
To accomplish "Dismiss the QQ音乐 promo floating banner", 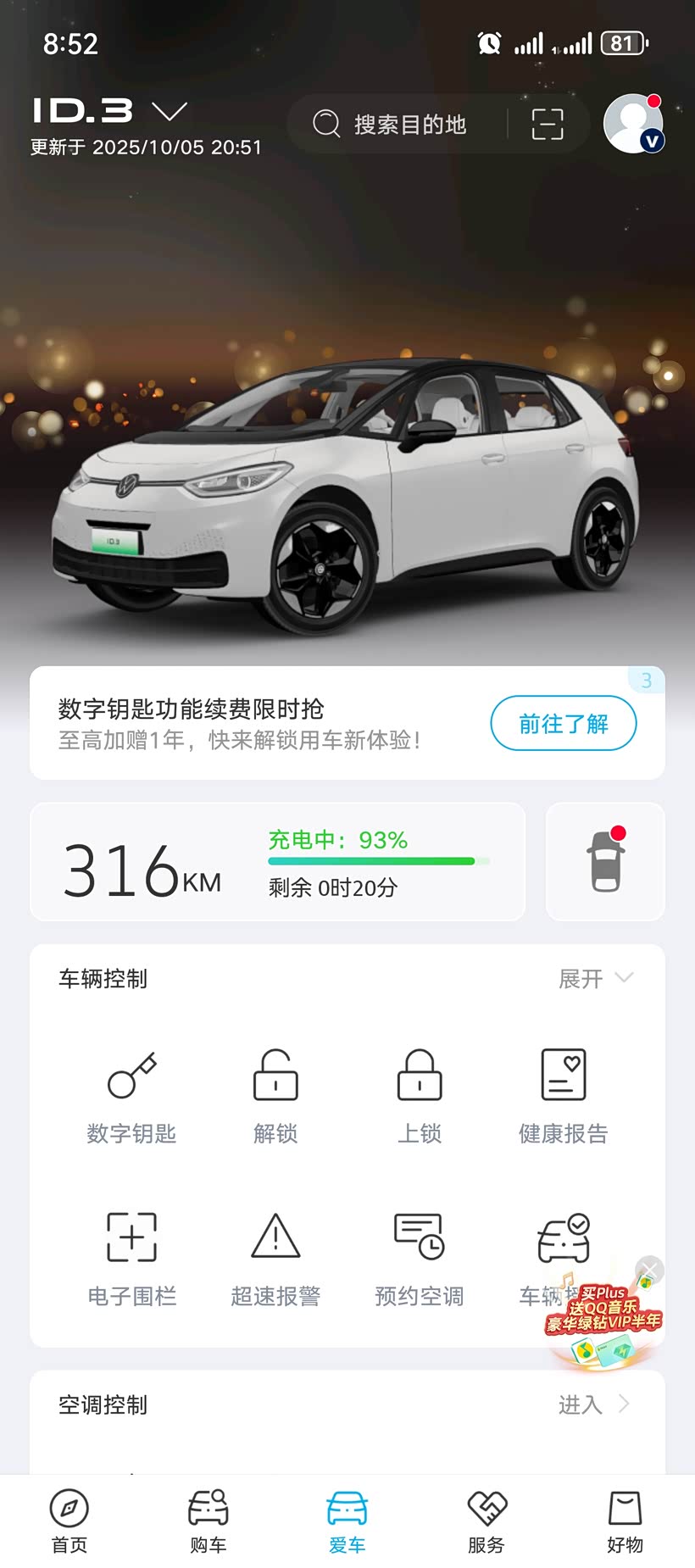I will point(649,1270).
